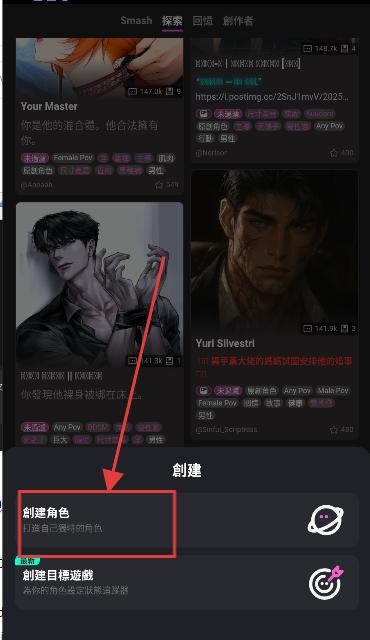
Task: Switch to the Smash tab
Action: (136, 20)
